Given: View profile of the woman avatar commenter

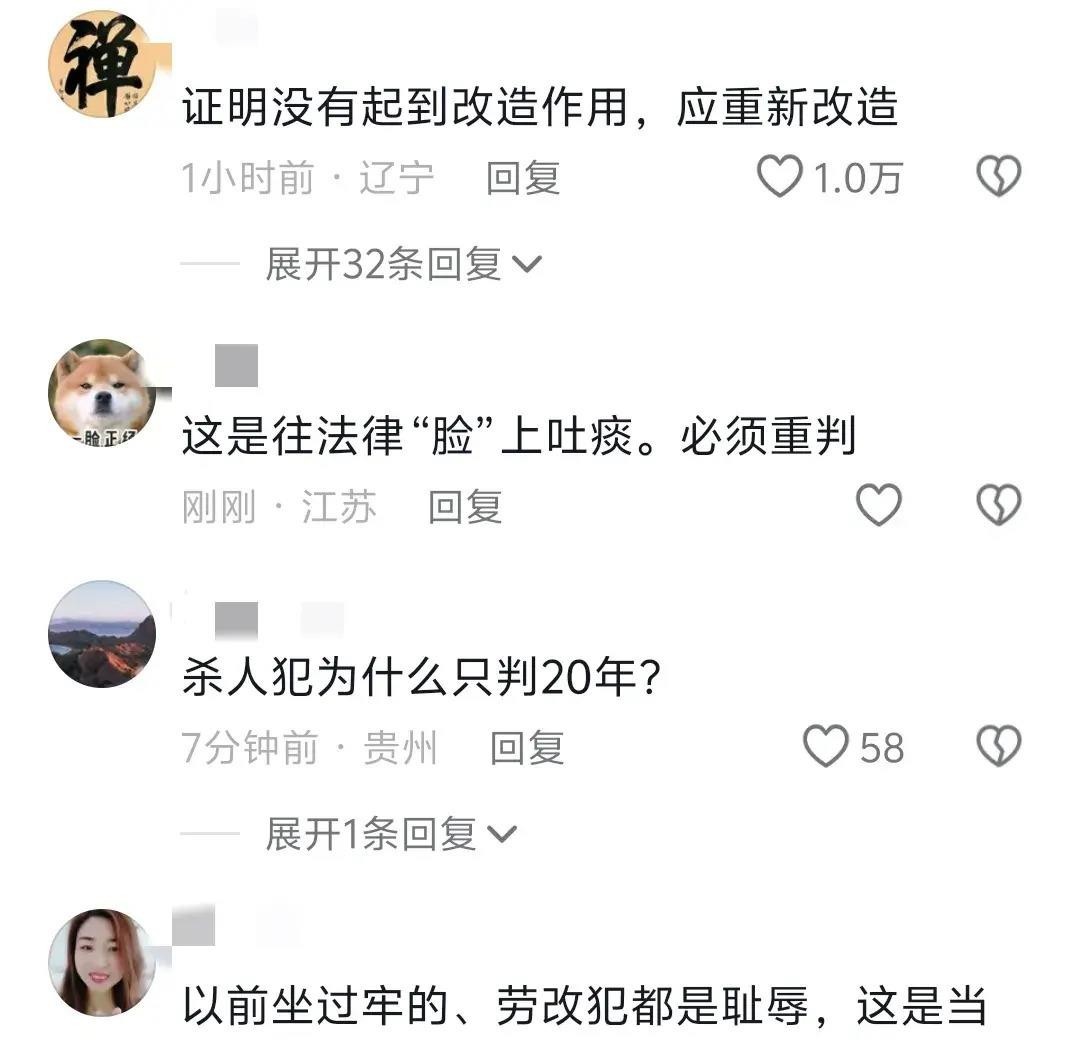Looking at the screenshot, I should pyautogui.click(x=101, y=962).
